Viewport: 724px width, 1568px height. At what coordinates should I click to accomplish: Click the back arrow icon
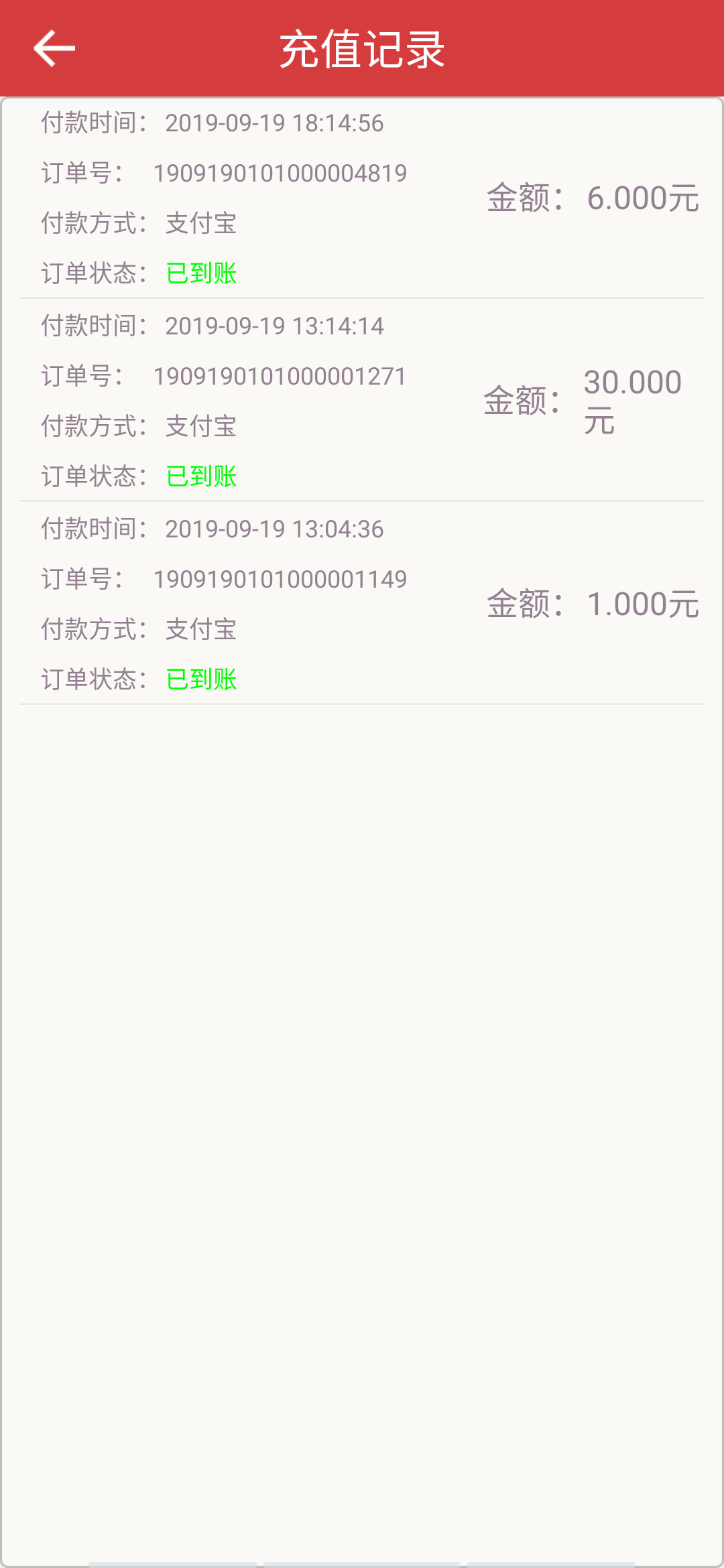click(x=55, y=49)
